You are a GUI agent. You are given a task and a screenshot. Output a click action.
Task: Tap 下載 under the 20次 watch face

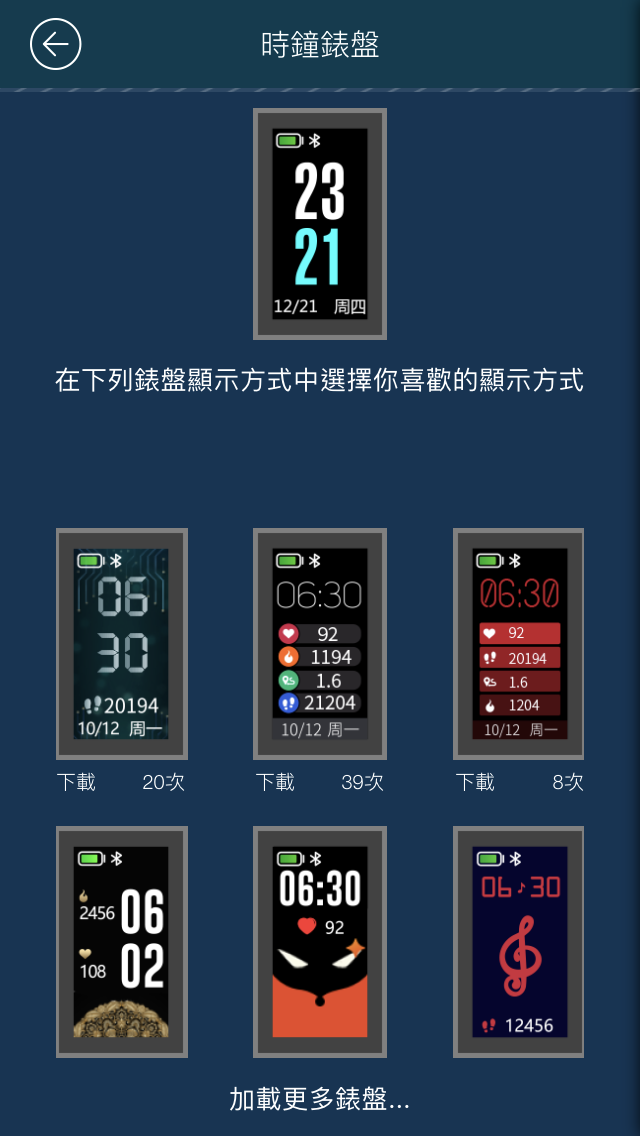(x=77, y=782)
